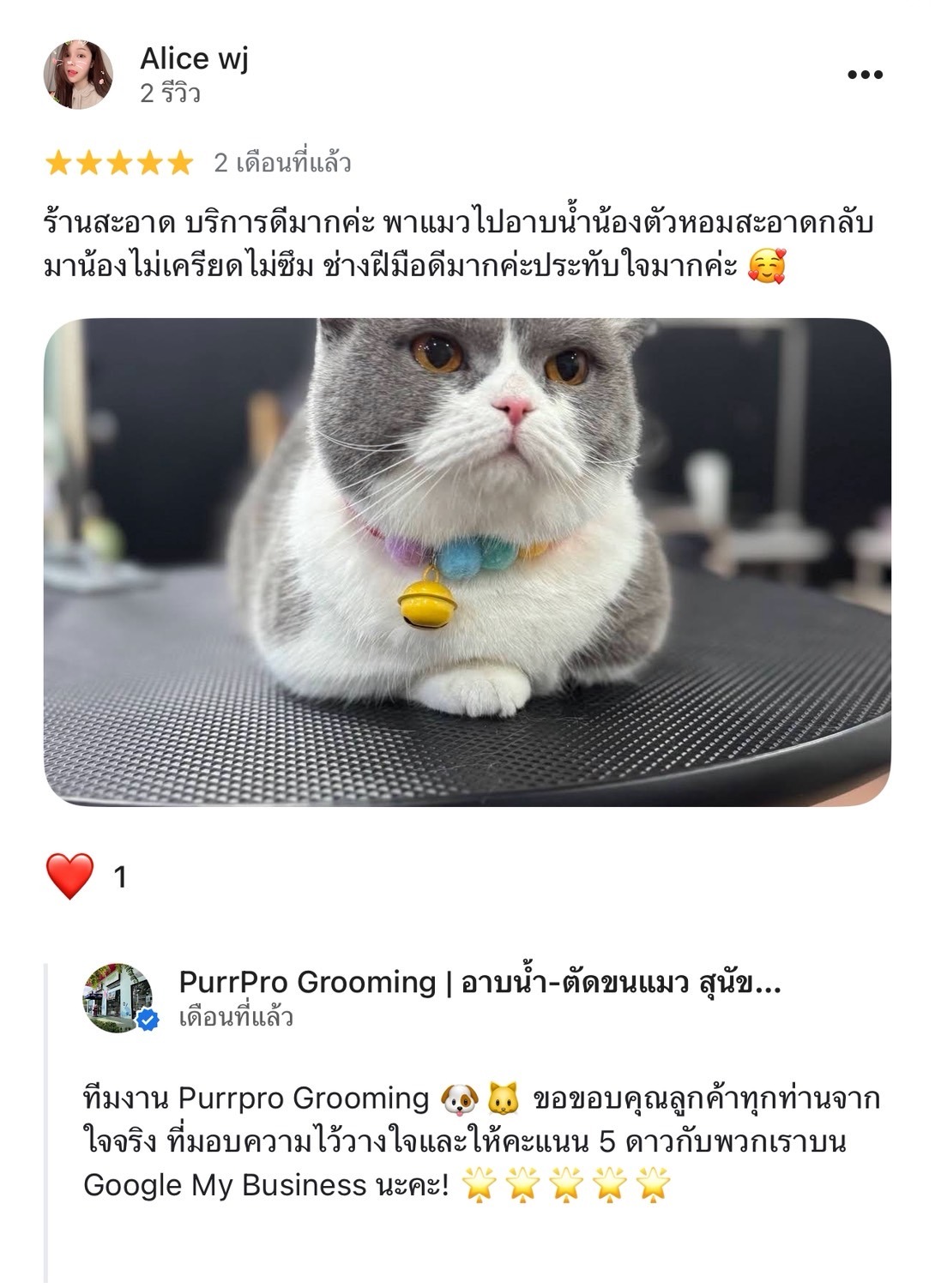
Task: Open Alice wj's reviewer name
Action: tap(194, 58)
